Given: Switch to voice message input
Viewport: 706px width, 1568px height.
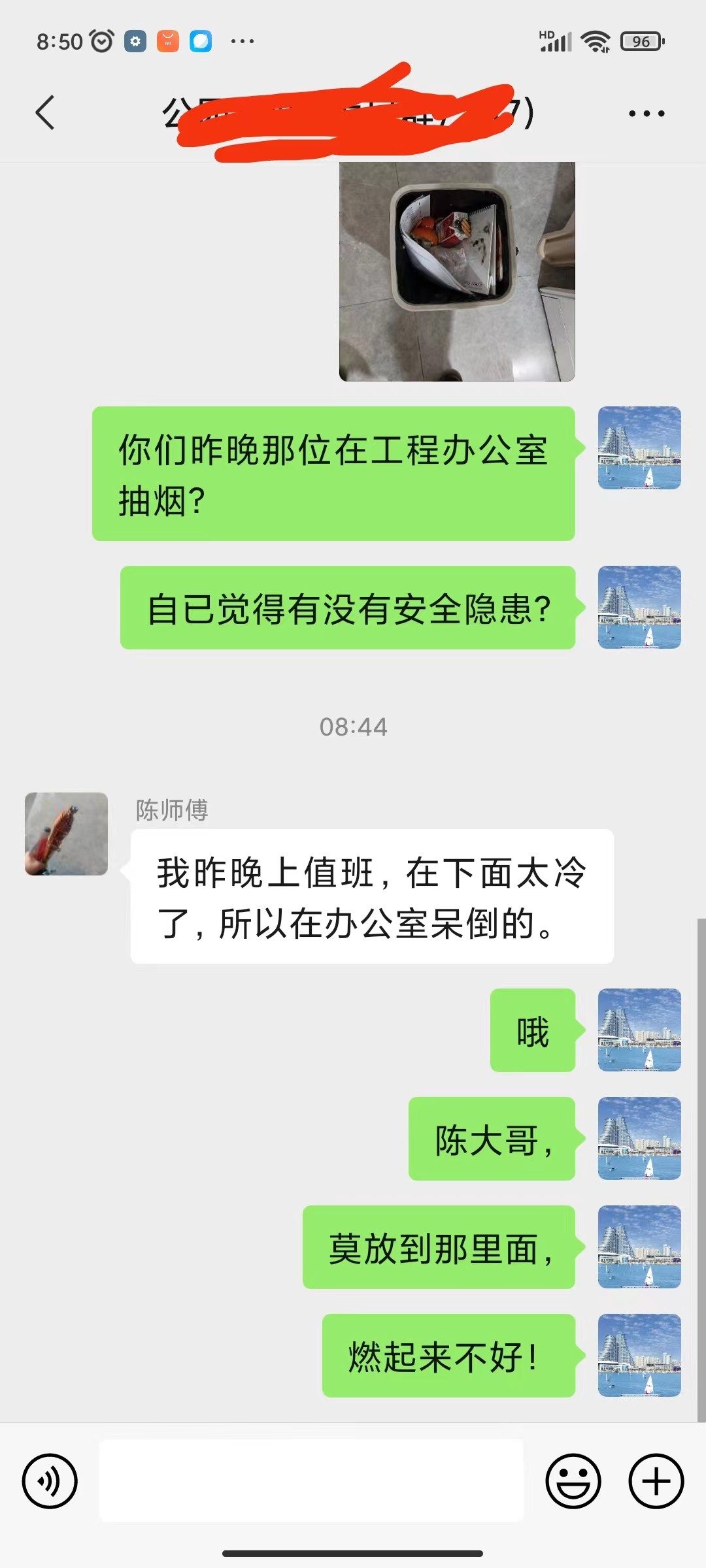Looking at the screenshot, I should [x=50, y=1480].
